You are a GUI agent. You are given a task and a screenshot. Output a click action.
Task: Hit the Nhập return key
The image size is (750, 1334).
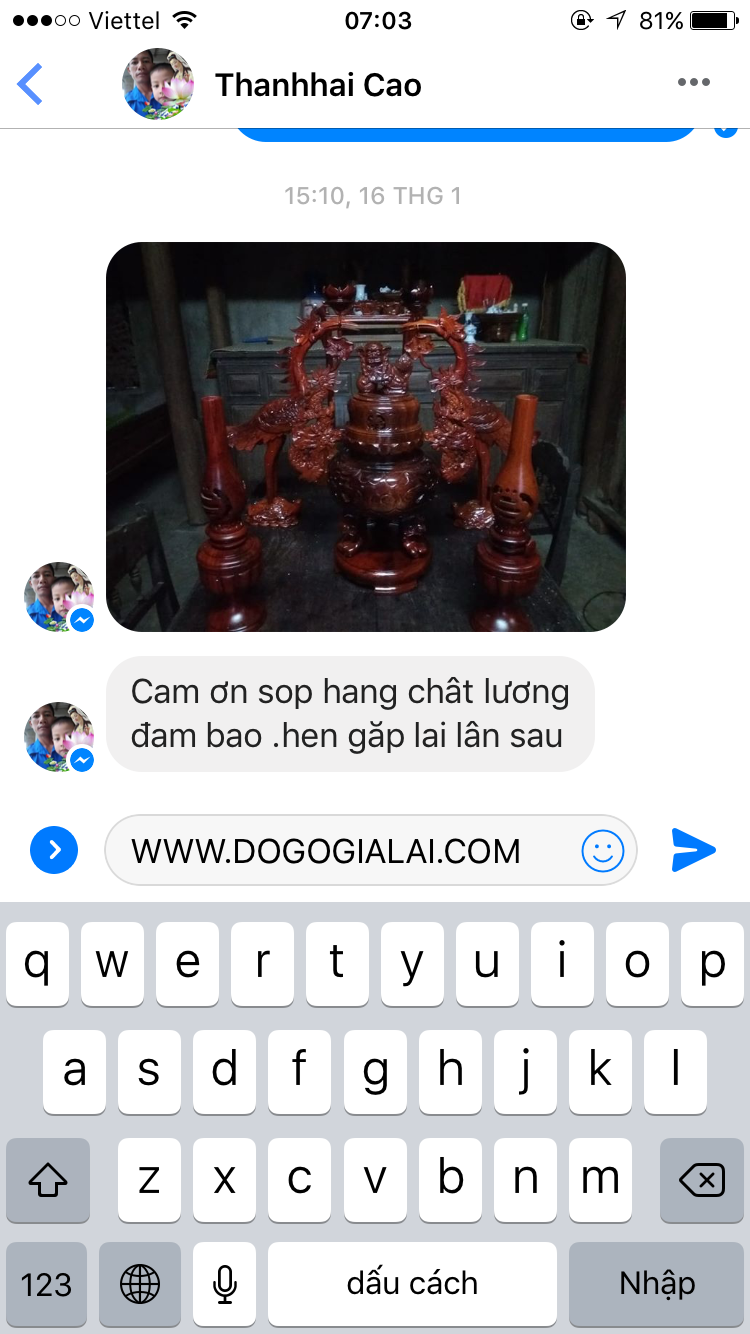tap(656, 1284)
